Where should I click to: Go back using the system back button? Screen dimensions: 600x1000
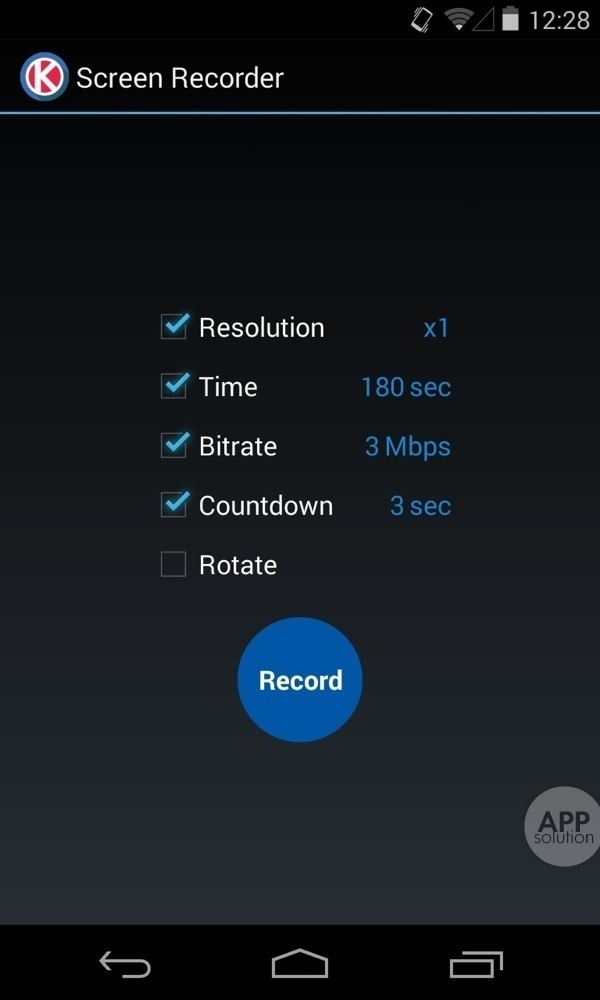[125, 964]
